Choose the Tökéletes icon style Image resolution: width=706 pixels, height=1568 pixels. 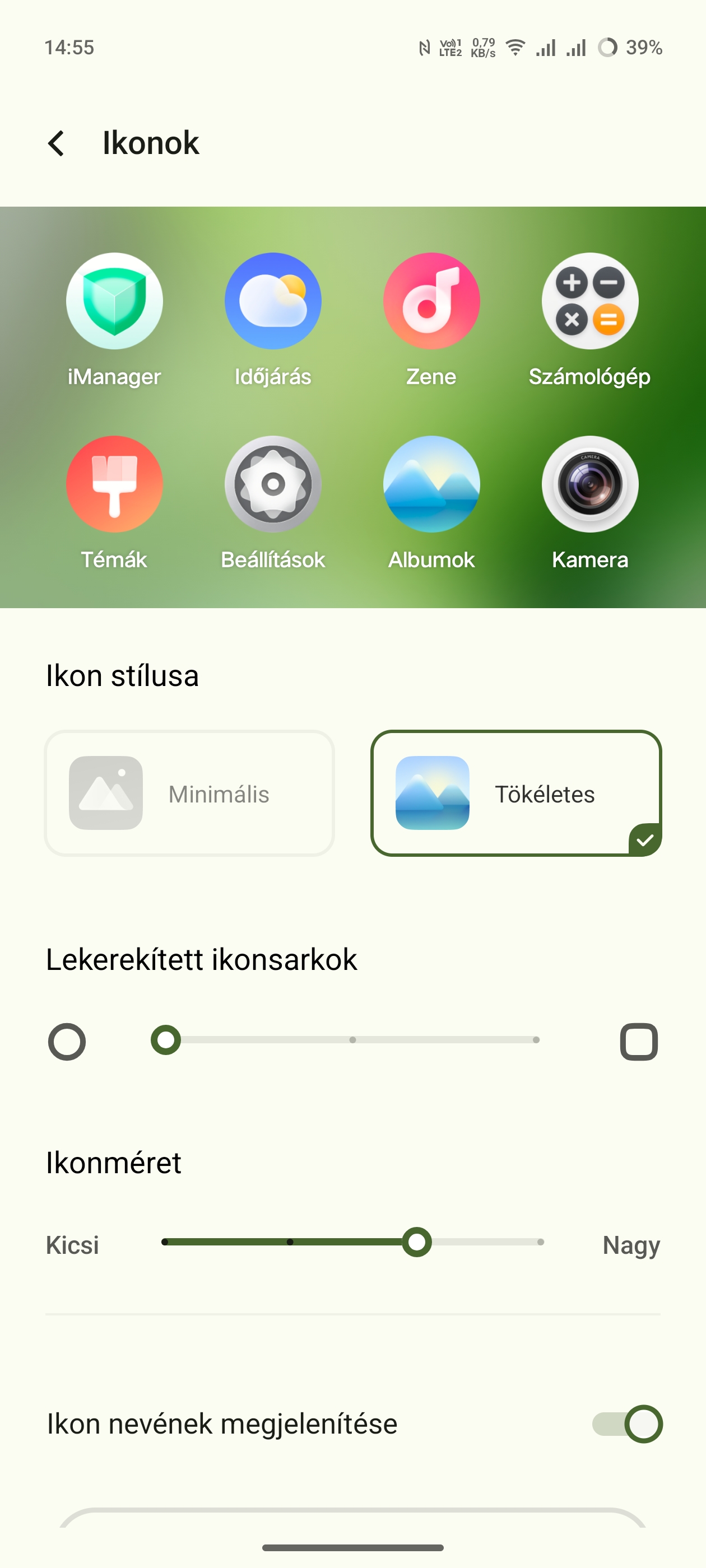[516, 793]
